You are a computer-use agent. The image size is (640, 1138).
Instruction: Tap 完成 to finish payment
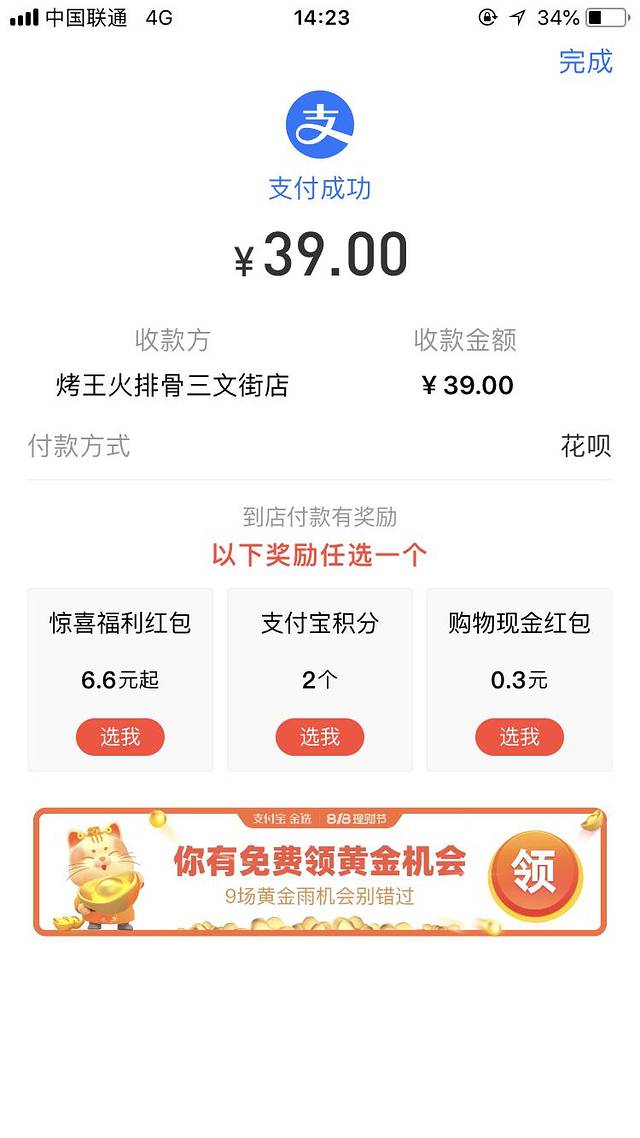tap(585, 62)
